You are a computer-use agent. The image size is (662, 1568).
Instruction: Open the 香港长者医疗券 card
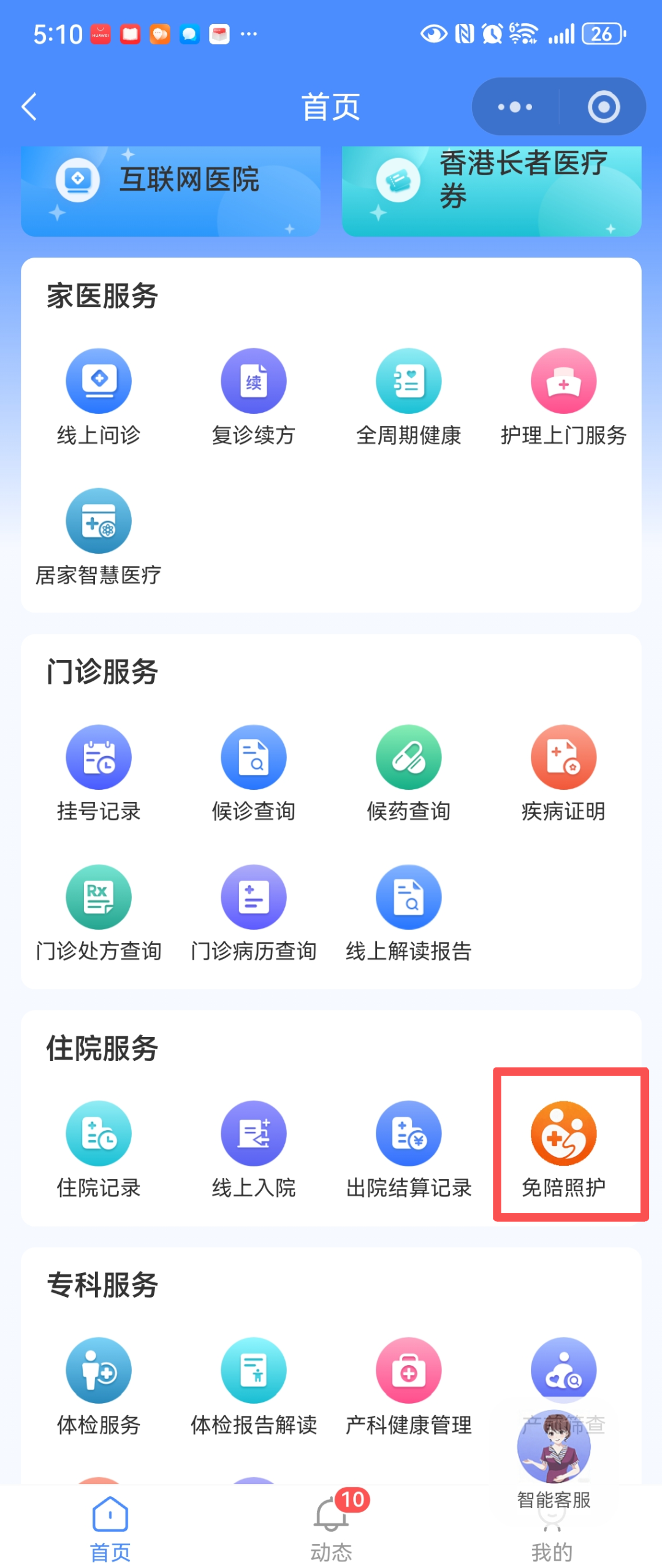click(492, 190)
